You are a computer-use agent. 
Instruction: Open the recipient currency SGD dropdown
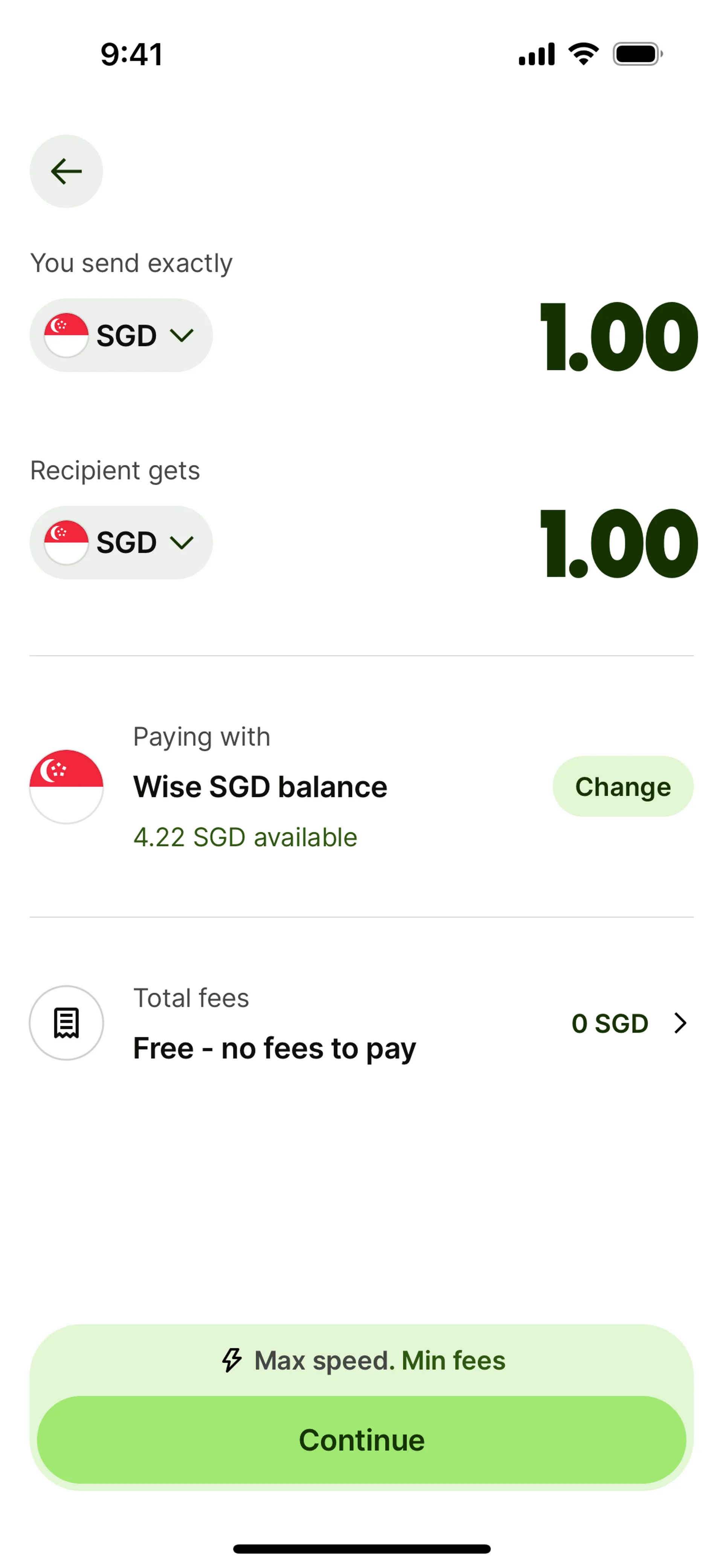point(121,543)
